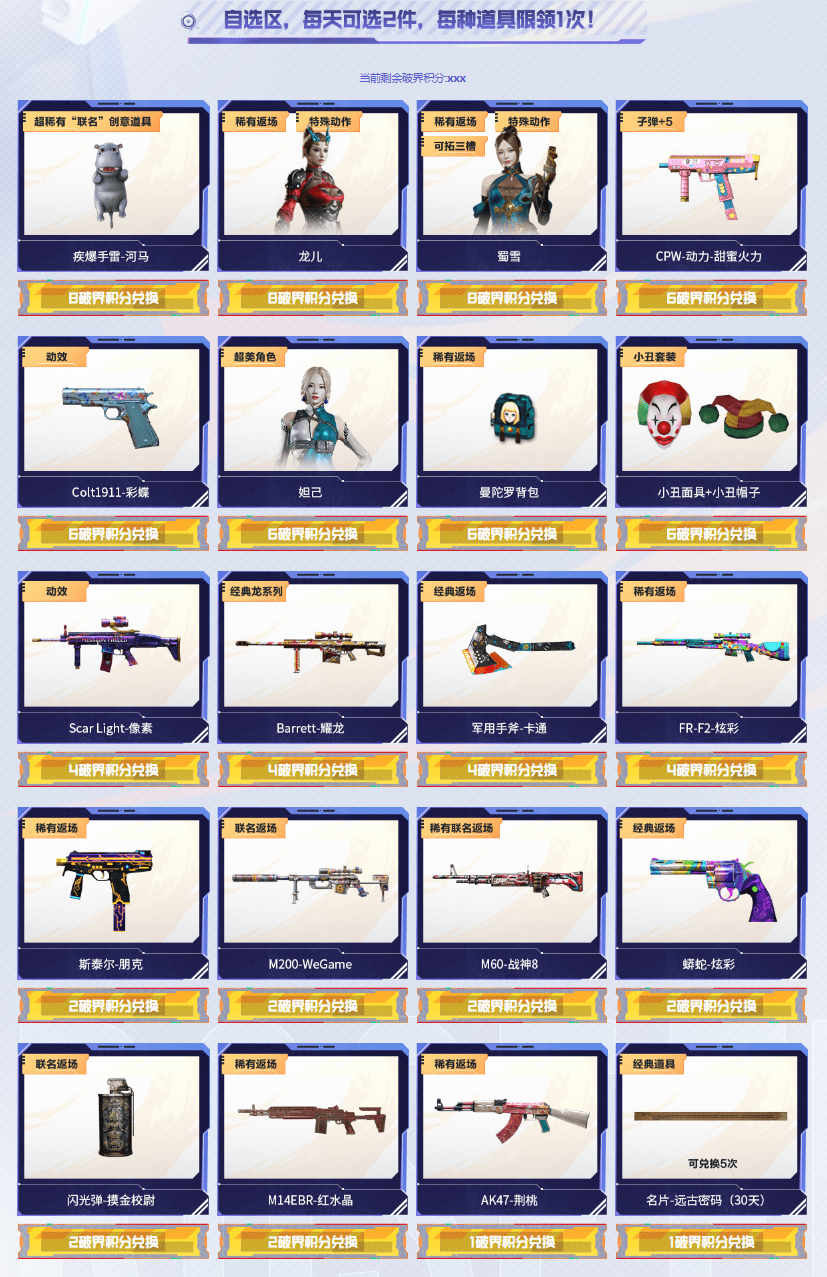
Task: Exchange for 蟒蛇-炫彩 revolver
Action: pyautogui.click(x=711, y=1006)
